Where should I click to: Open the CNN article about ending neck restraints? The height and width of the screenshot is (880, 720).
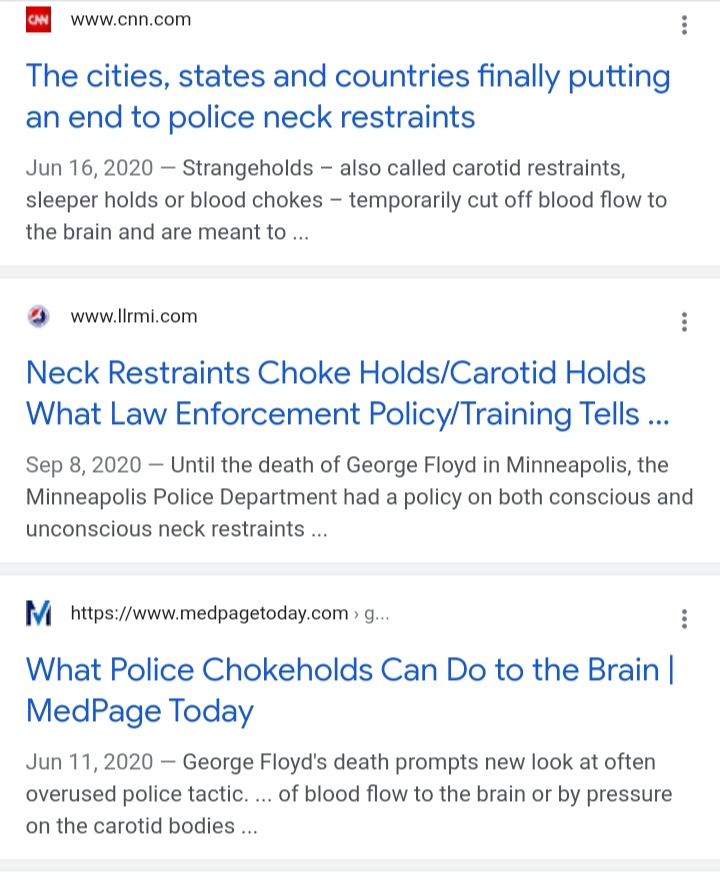coord(347,96)
